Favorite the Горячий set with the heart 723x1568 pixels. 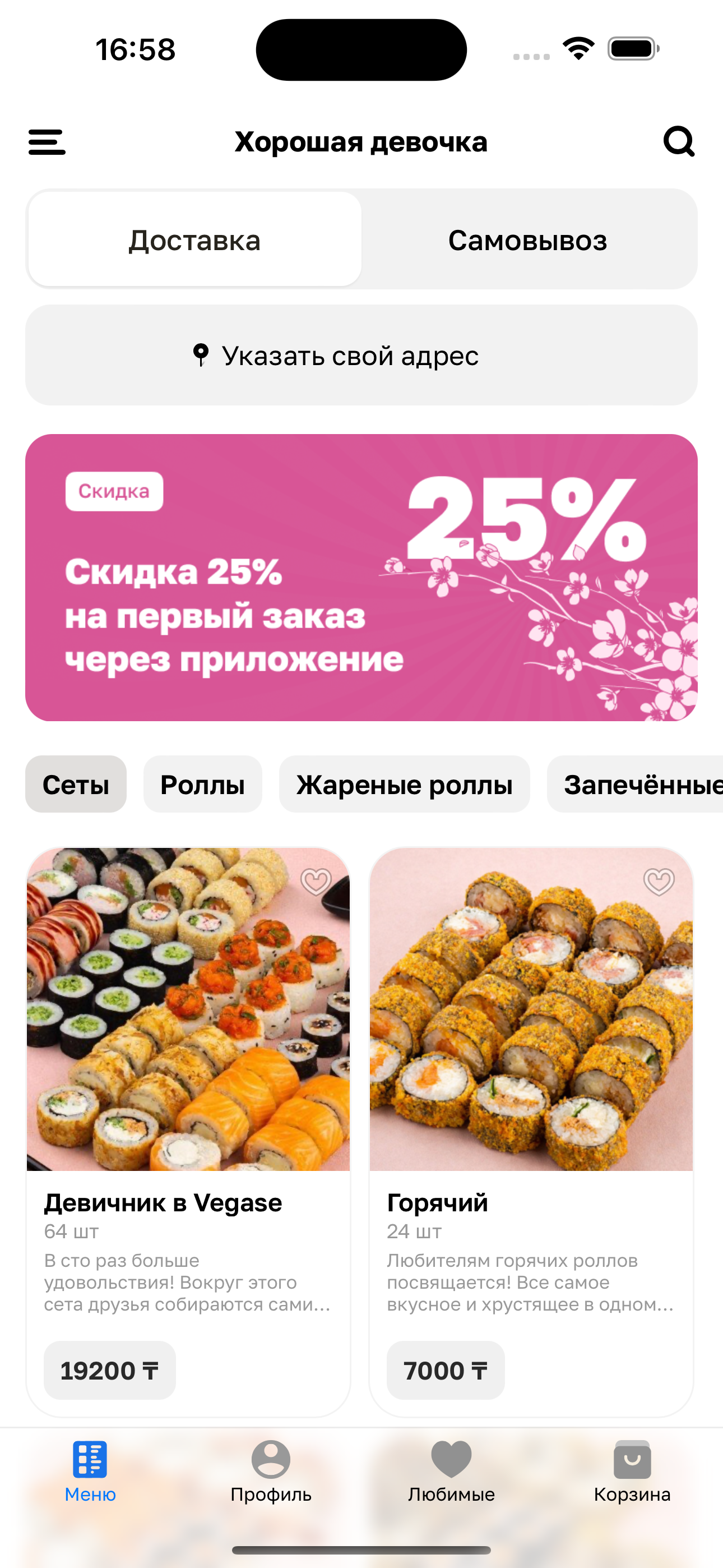tap(659, 882)
